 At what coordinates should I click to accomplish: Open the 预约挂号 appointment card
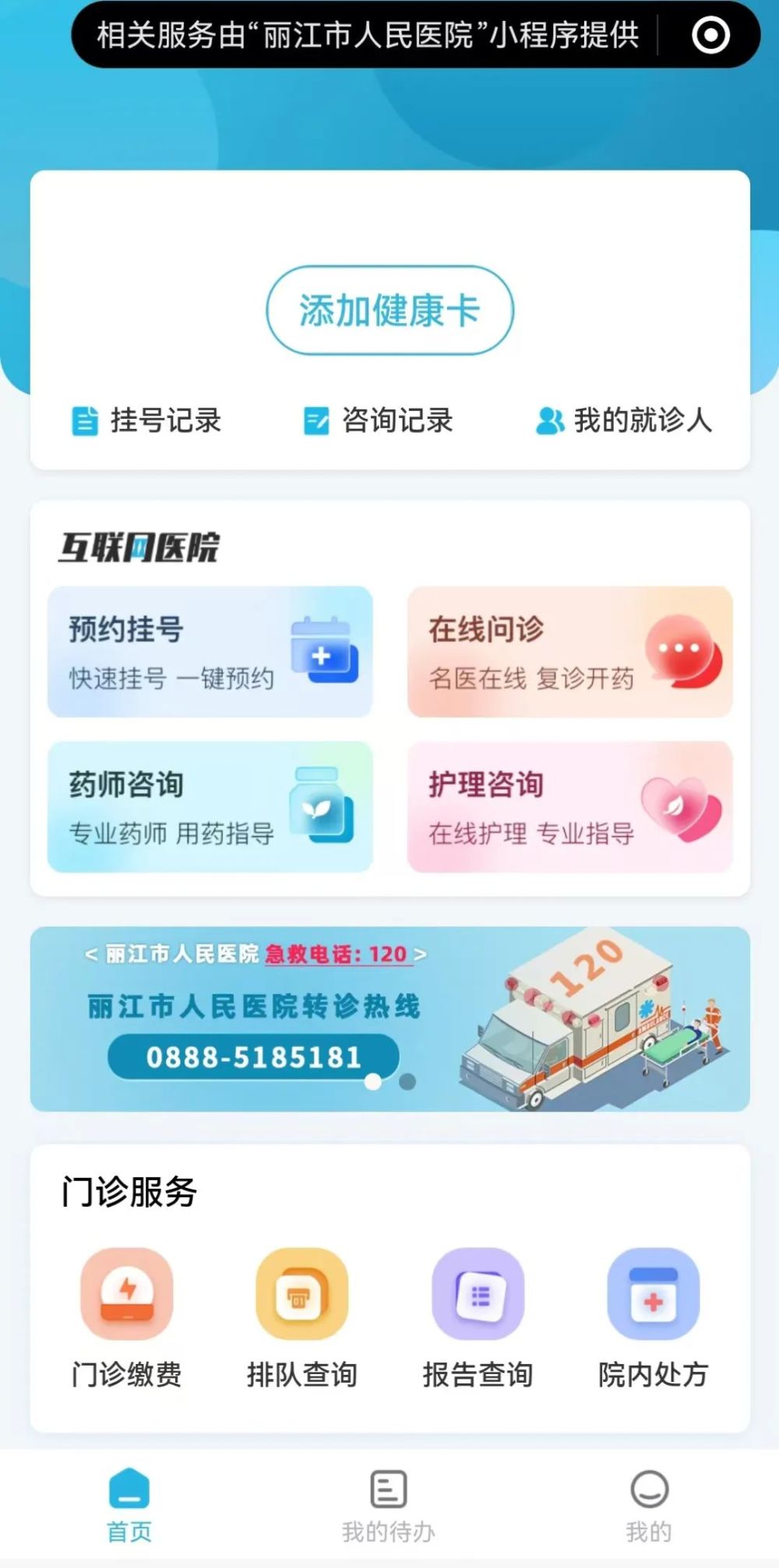[210, 652]
